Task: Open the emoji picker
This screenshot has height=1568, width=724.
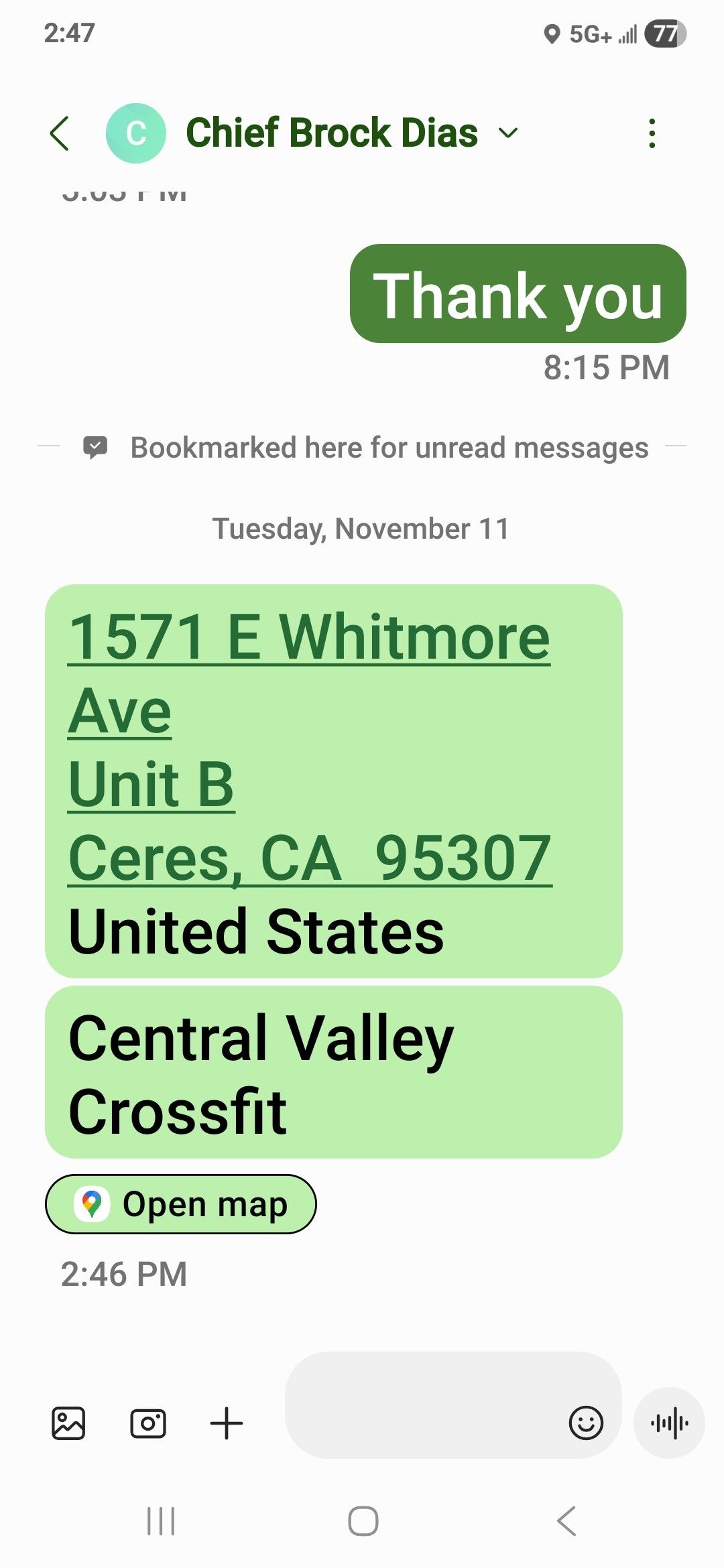Action: [x=586, y=1423]
